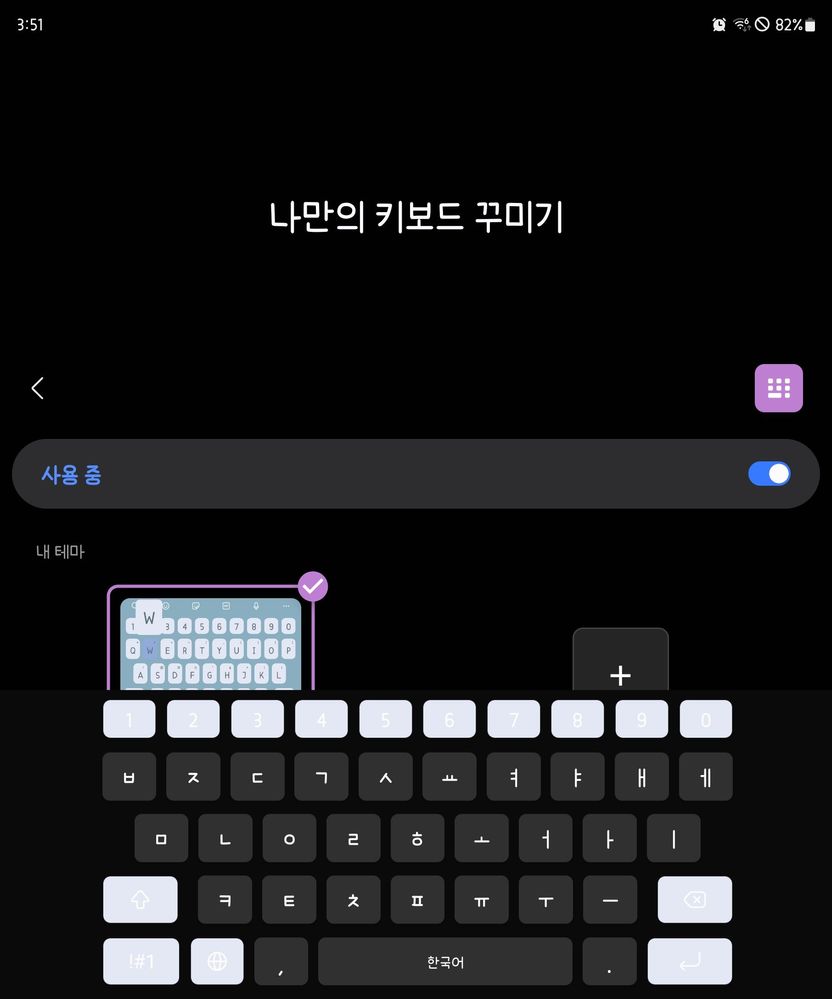This screenshot has width=832, height=999.
Task: Toggle the 사용 중 switch off
Action: (x=769, y=474)
